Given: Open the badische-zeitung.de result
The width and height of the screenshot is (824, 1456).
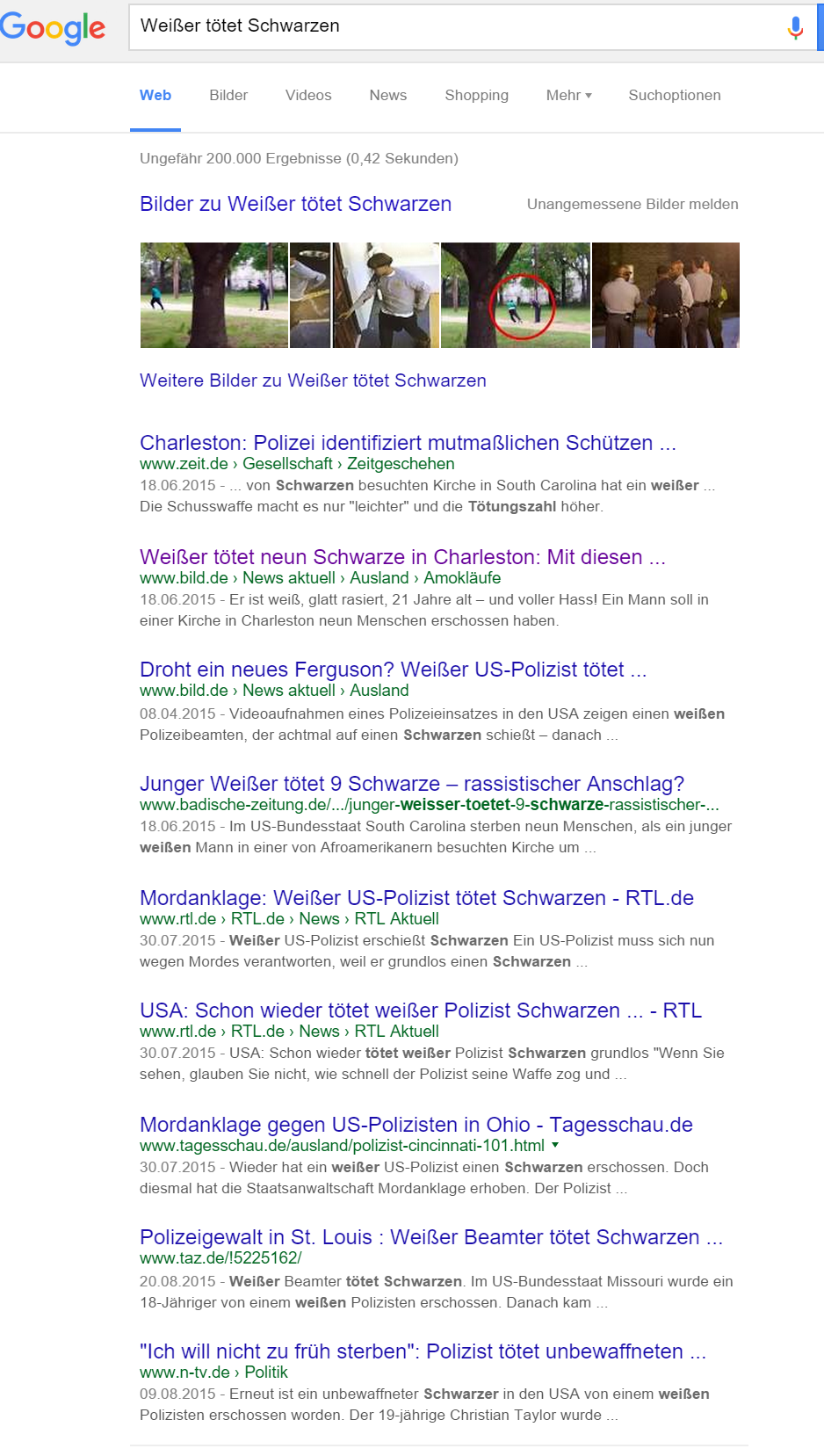Looking at the screenshot, I should click(411, 784).
